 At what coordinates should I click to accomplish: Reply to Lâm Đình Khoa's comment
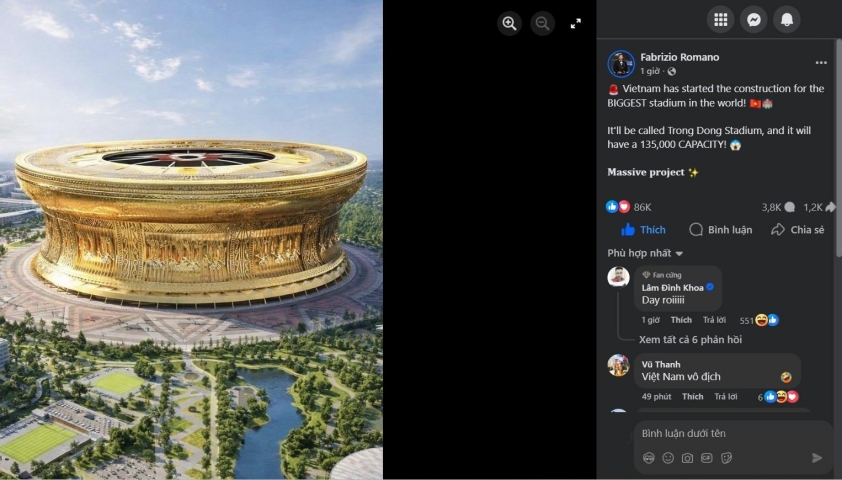point(714,320)
